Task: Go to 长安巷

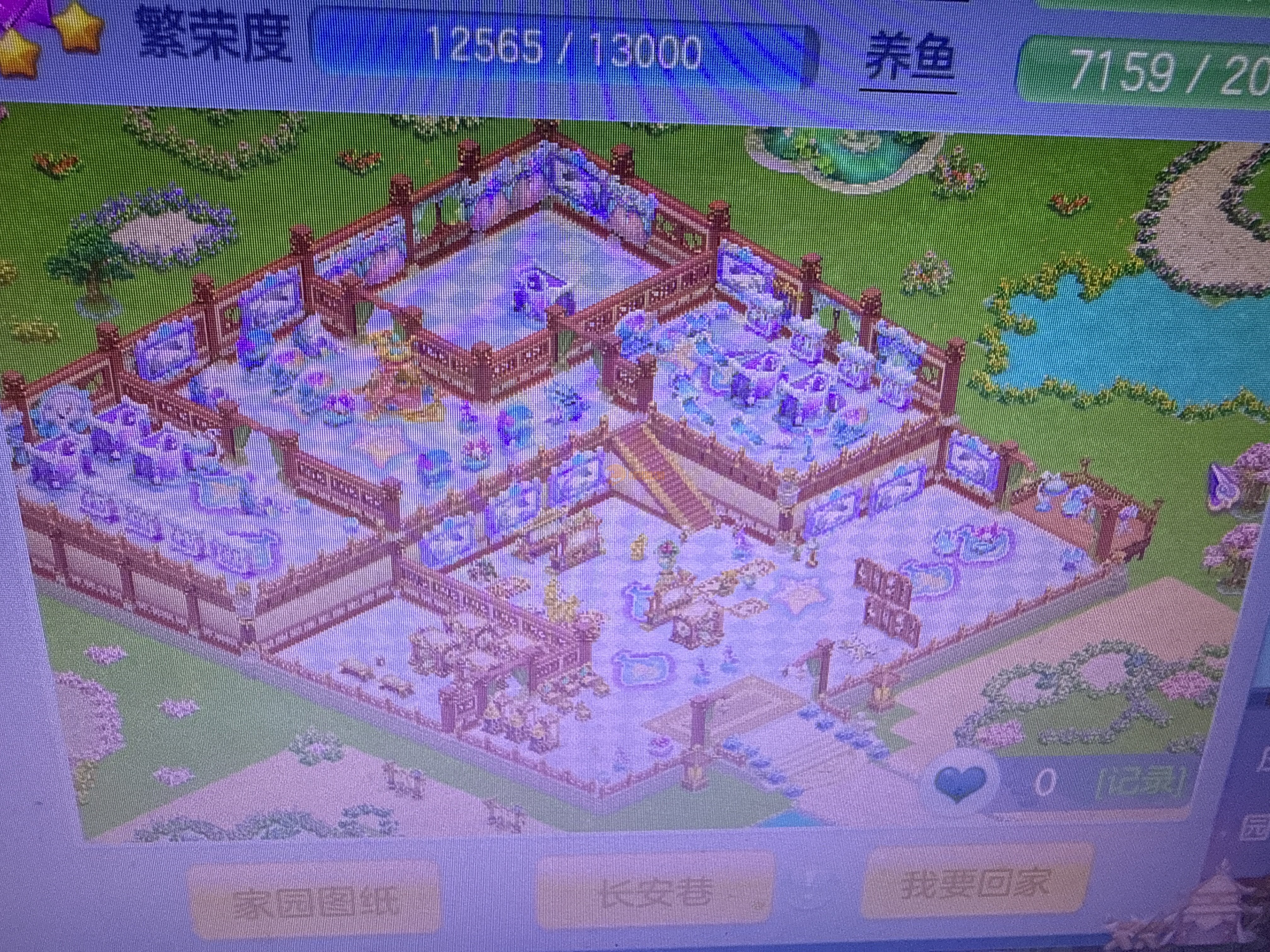Action: [653, 893]
